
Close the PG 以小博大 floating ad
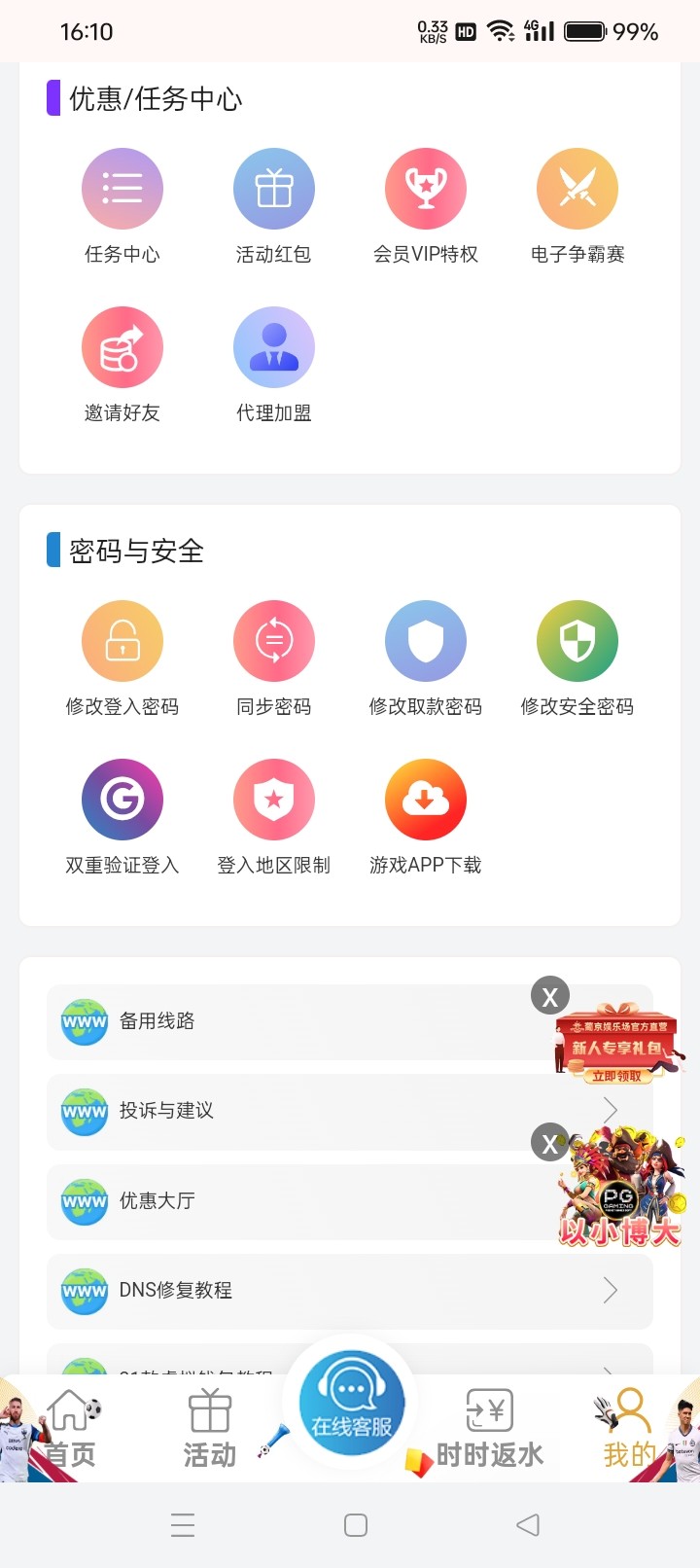pyautogui.click(x=550, y=1144)
